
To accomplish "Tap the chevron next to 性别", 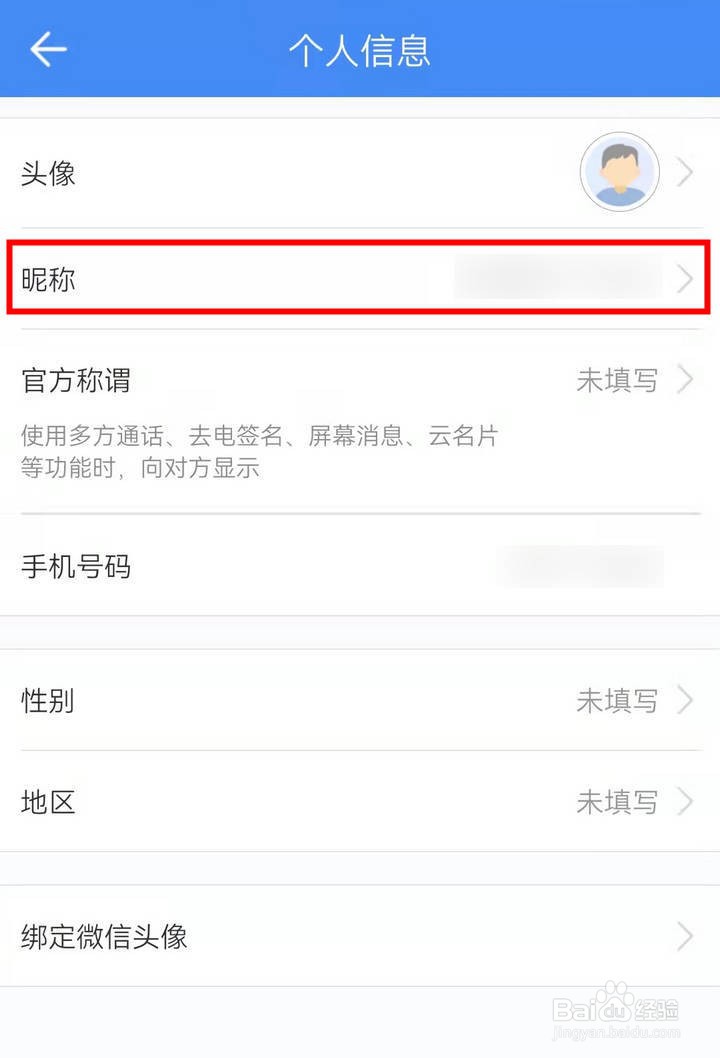I will 686,701.
